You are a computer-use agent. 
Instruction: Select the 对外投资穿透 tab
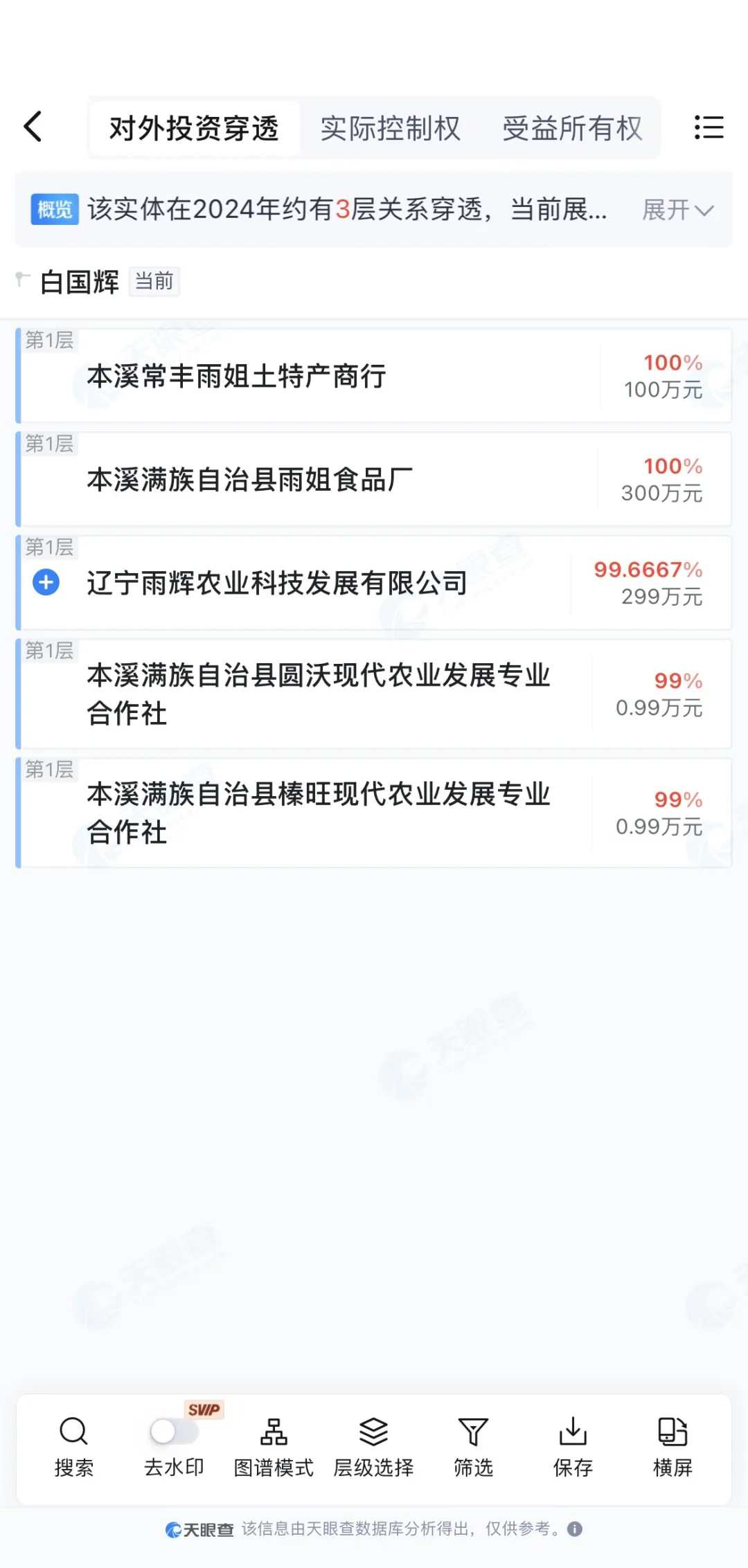pos(194,128)
